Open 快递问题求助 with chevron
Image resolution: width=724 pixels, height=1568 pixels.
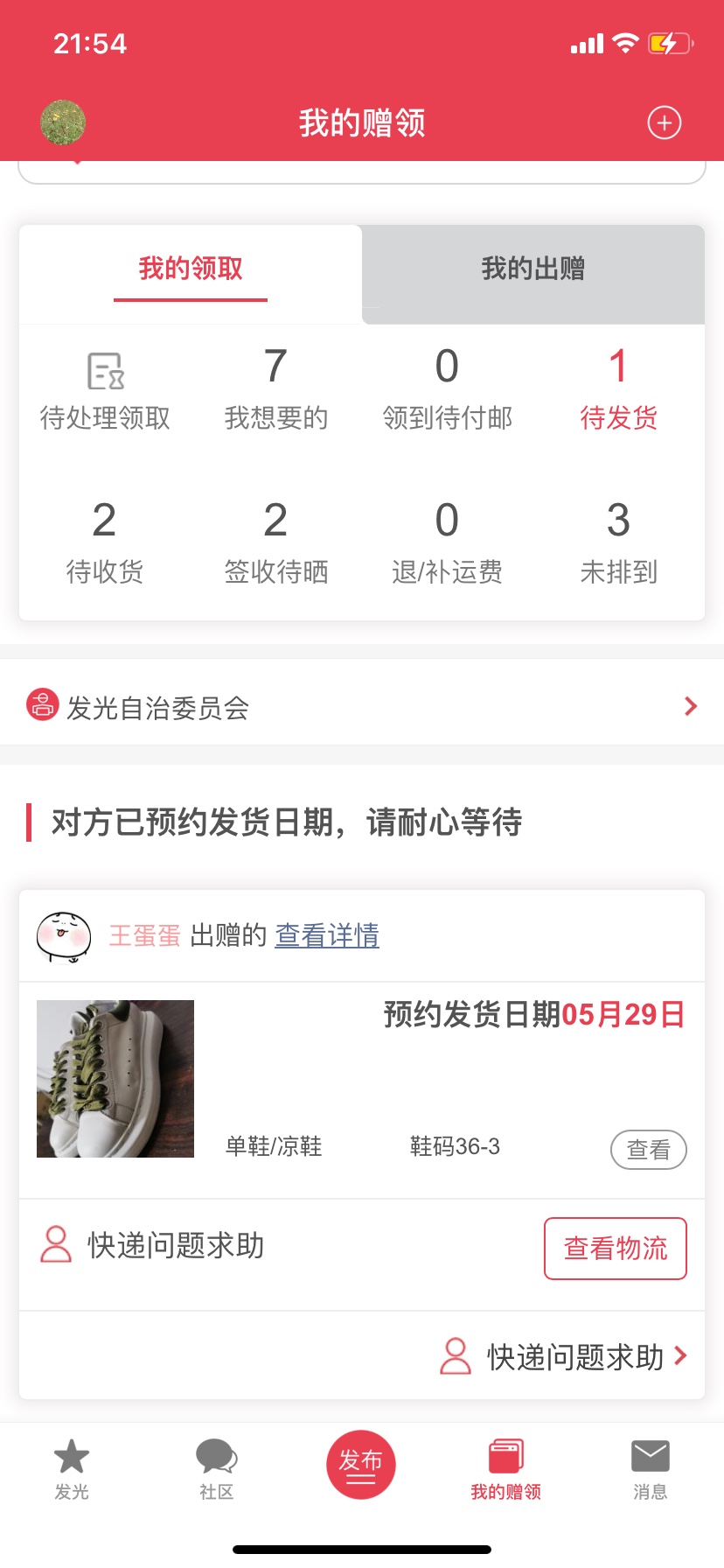tap(564, 1357)
